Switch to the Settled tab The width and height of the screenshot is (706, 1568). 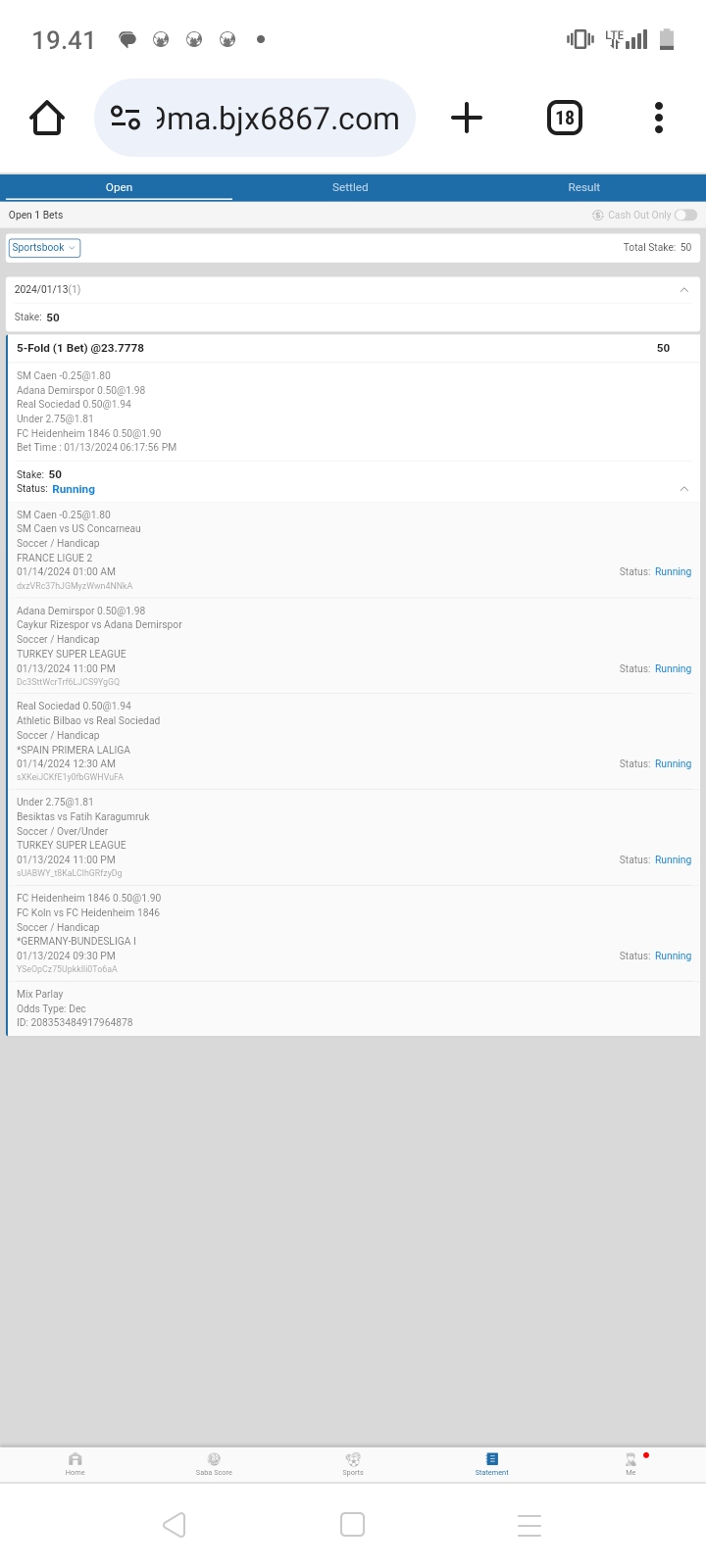350,187
